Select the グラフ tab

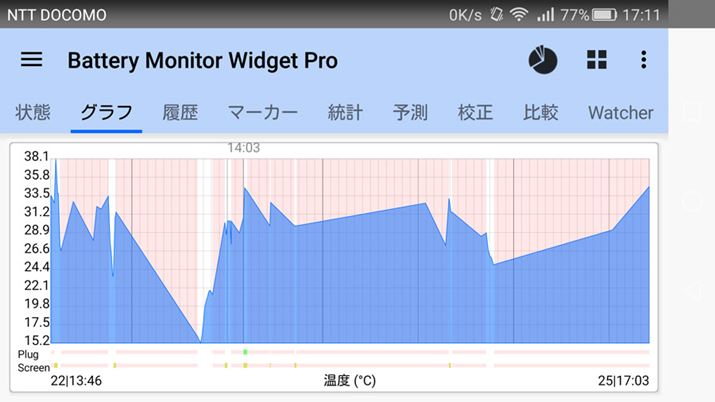click(106, 112)
